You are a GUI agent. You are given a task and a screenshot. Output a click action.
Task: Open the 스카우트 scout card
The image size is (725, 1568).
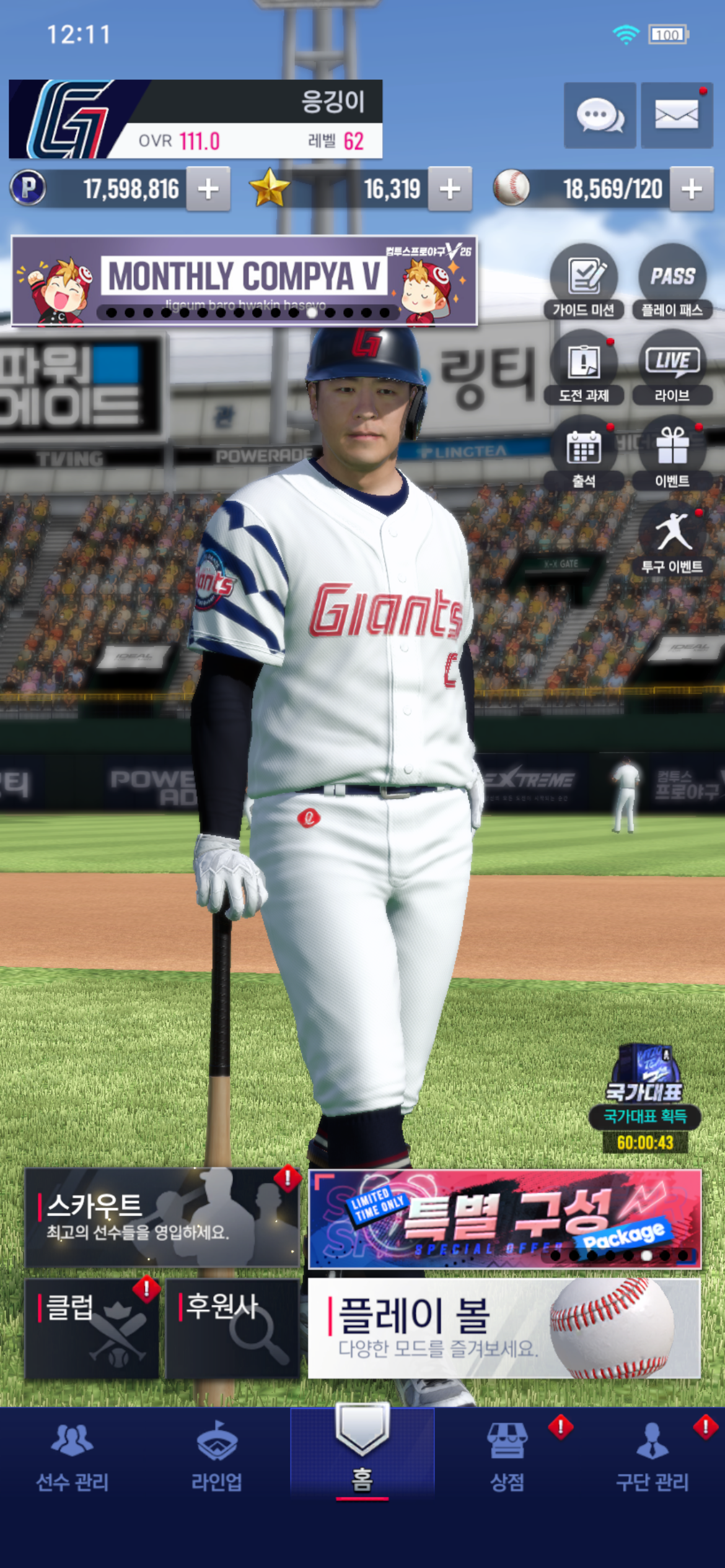(162, 1217)
